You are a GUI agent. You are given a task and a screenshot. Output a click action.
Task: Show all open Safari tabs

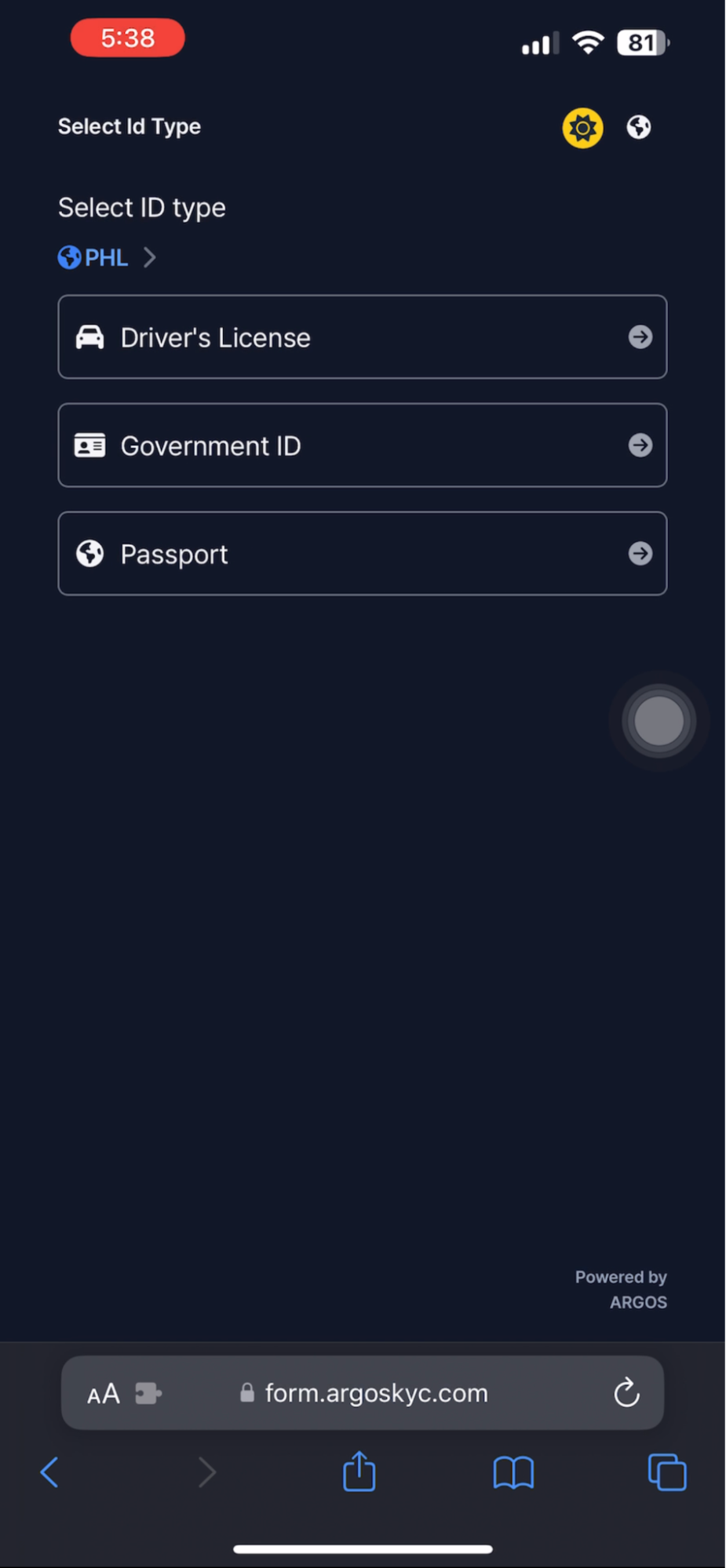(x=666, y=1472)
